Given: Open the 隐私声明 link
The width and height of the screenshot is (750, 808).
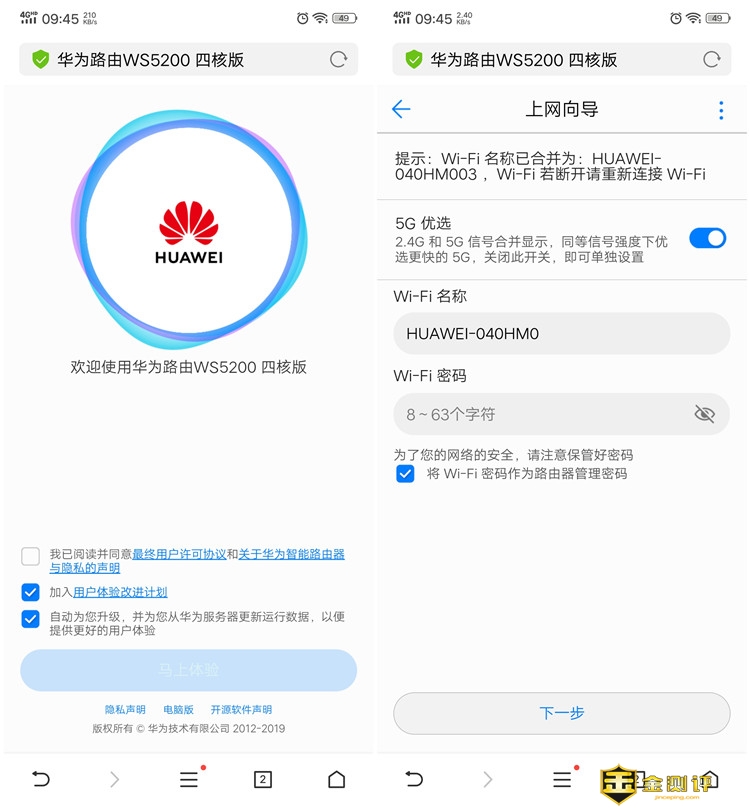Looking at the screenshot, I should (125, 709).
